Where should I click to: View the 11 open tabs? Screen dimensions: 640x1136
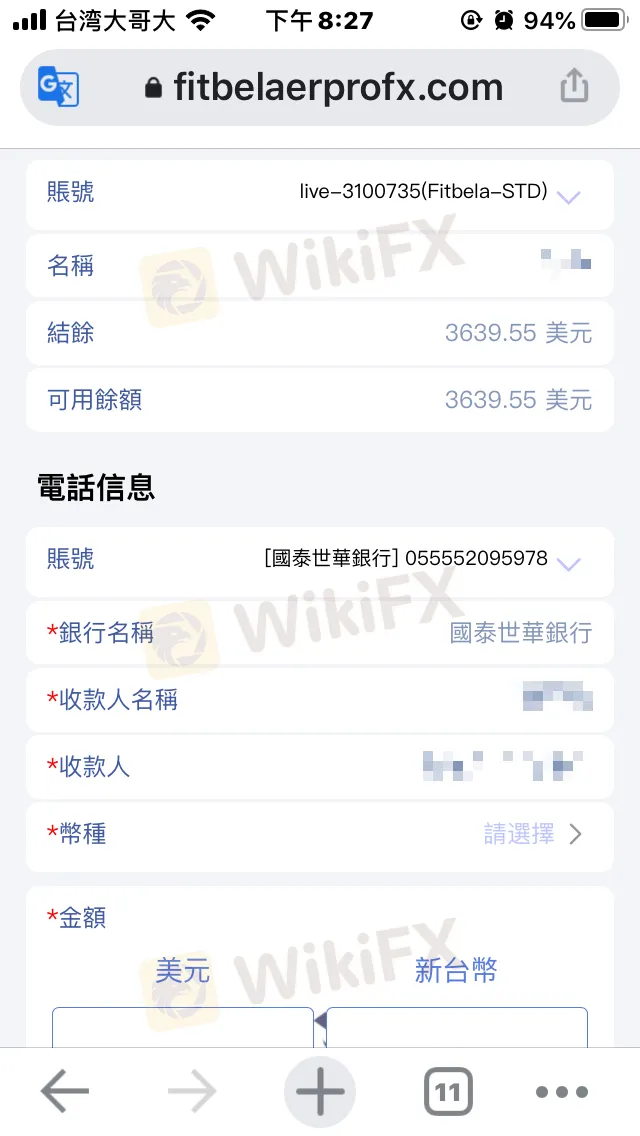point(447,1092)
